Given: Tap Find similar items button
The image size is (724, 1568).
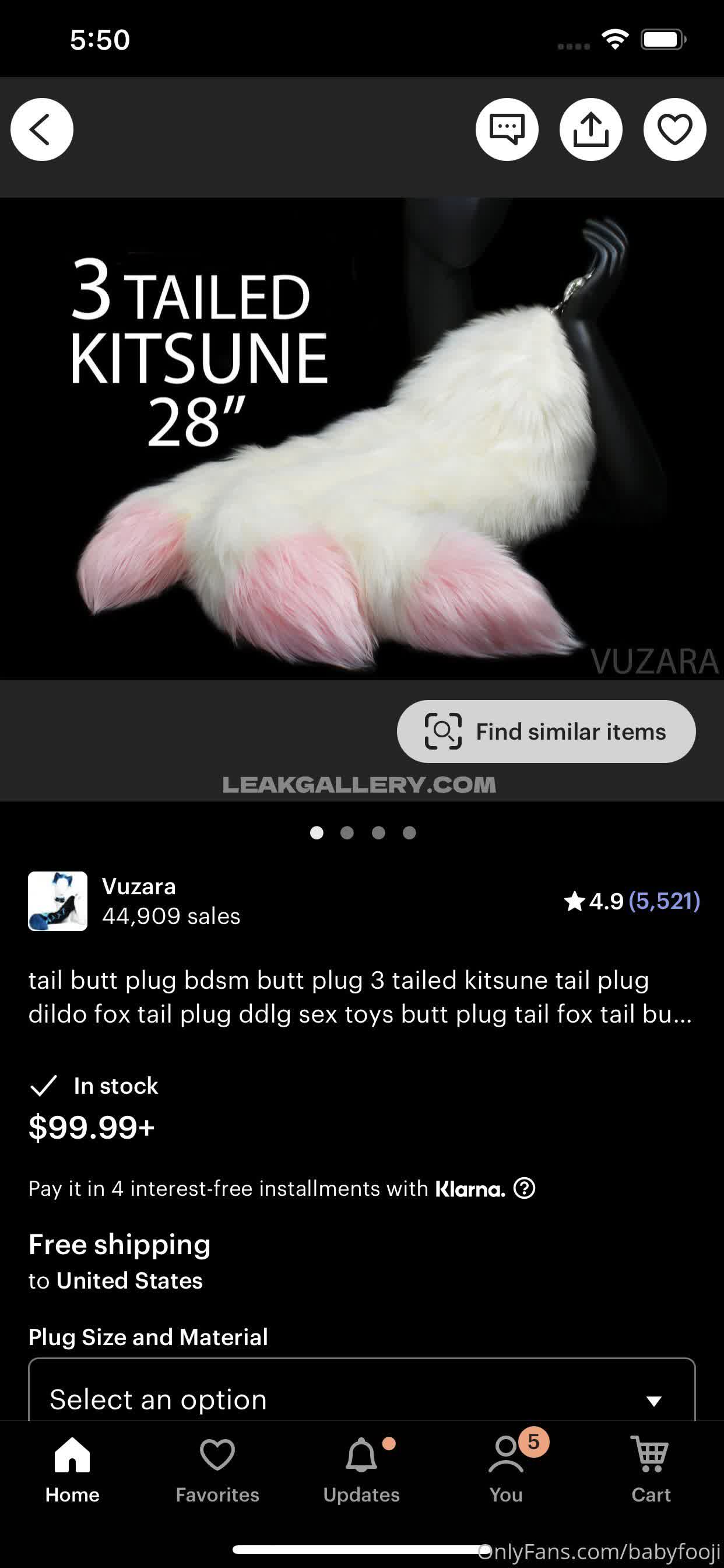Looking at the screenshot, I should click(x=546, y=731).
